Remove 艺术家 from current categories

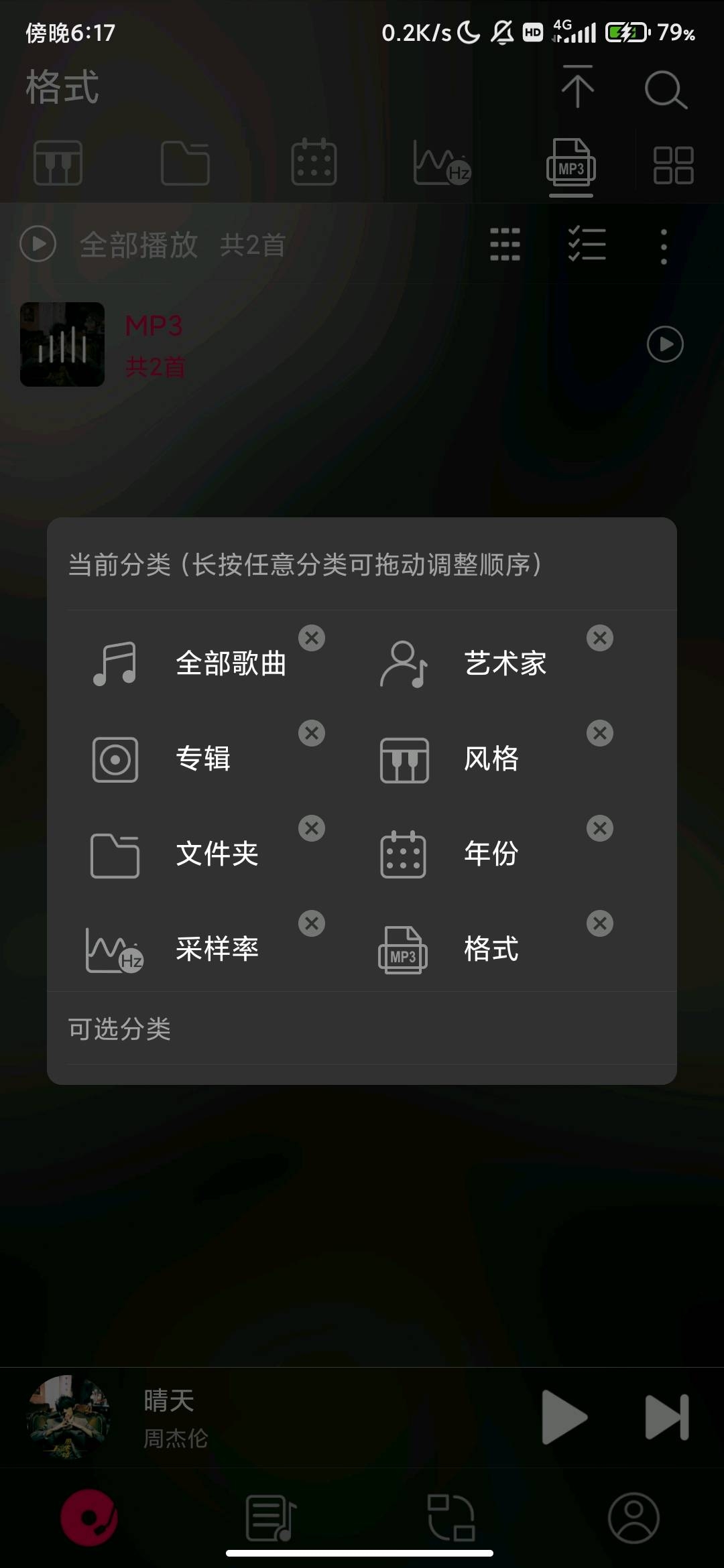pos(600,639)
